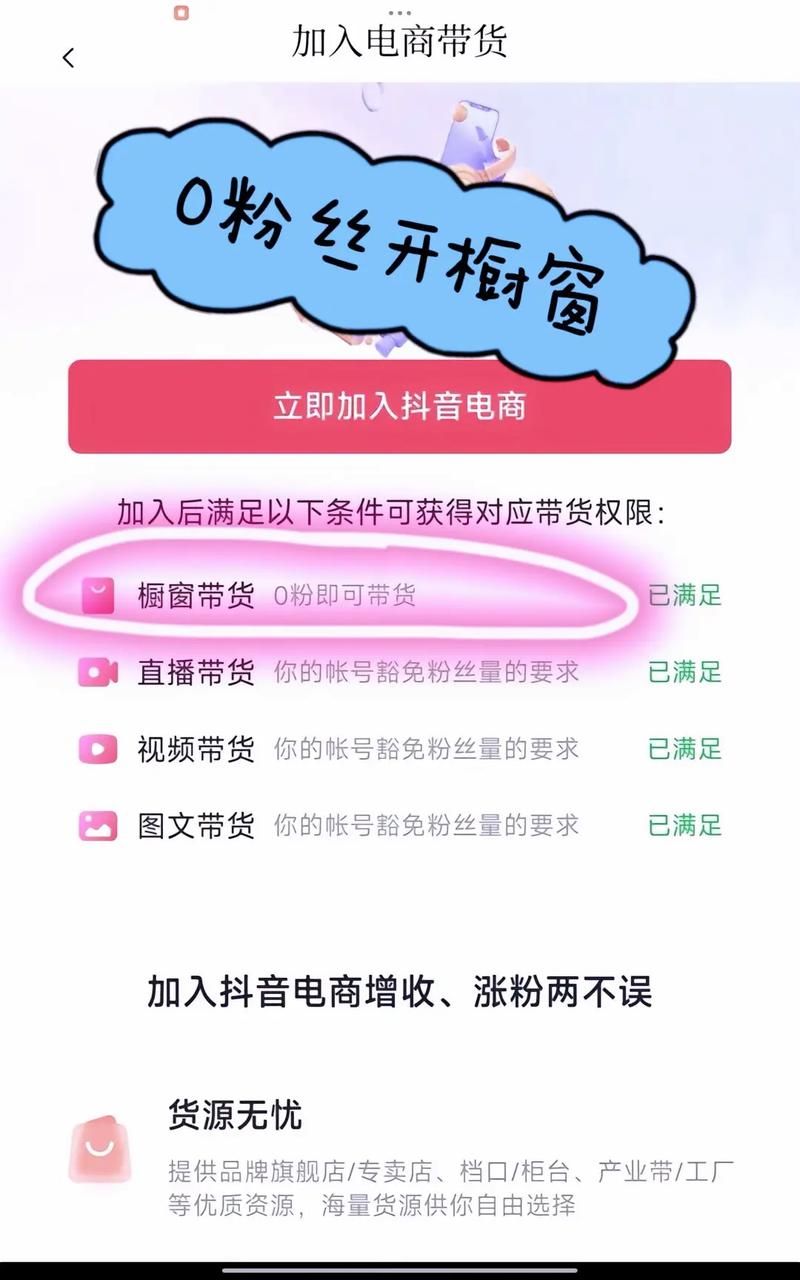
Task: Click 已满足 next to 橱窗带货
Action: click(684, 594)
